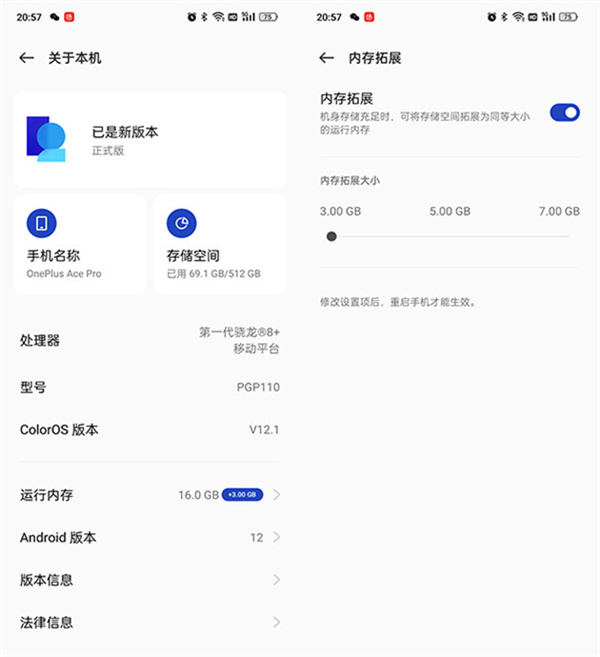Go back from the 内存拓展 page

[326, 58]
